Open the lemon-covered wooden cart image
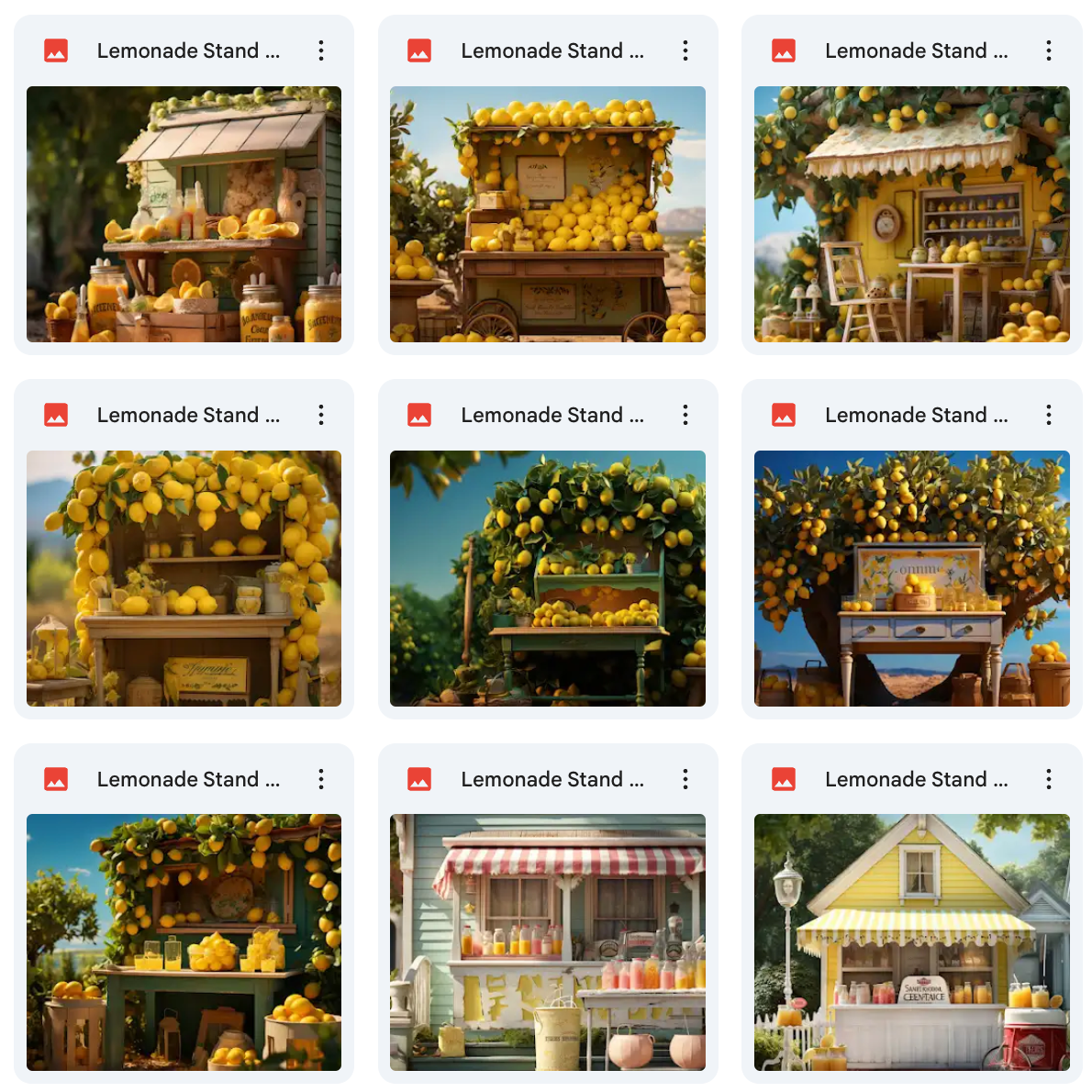This screenshot has height=1092, width=1092. 547,214
